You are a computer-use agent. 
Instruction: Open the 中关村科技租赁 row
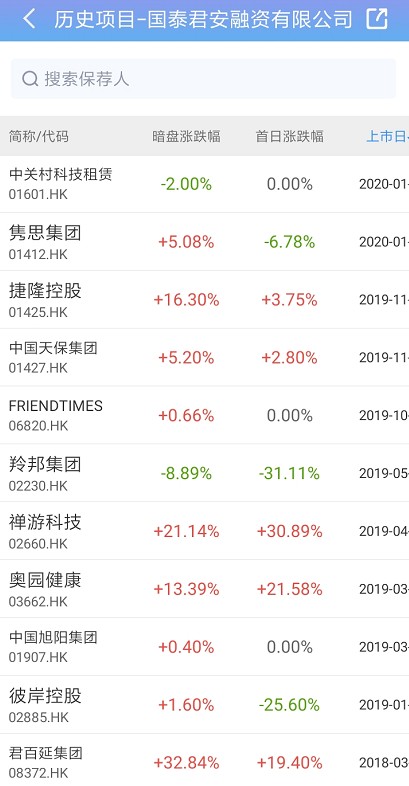tap(204, 184)
